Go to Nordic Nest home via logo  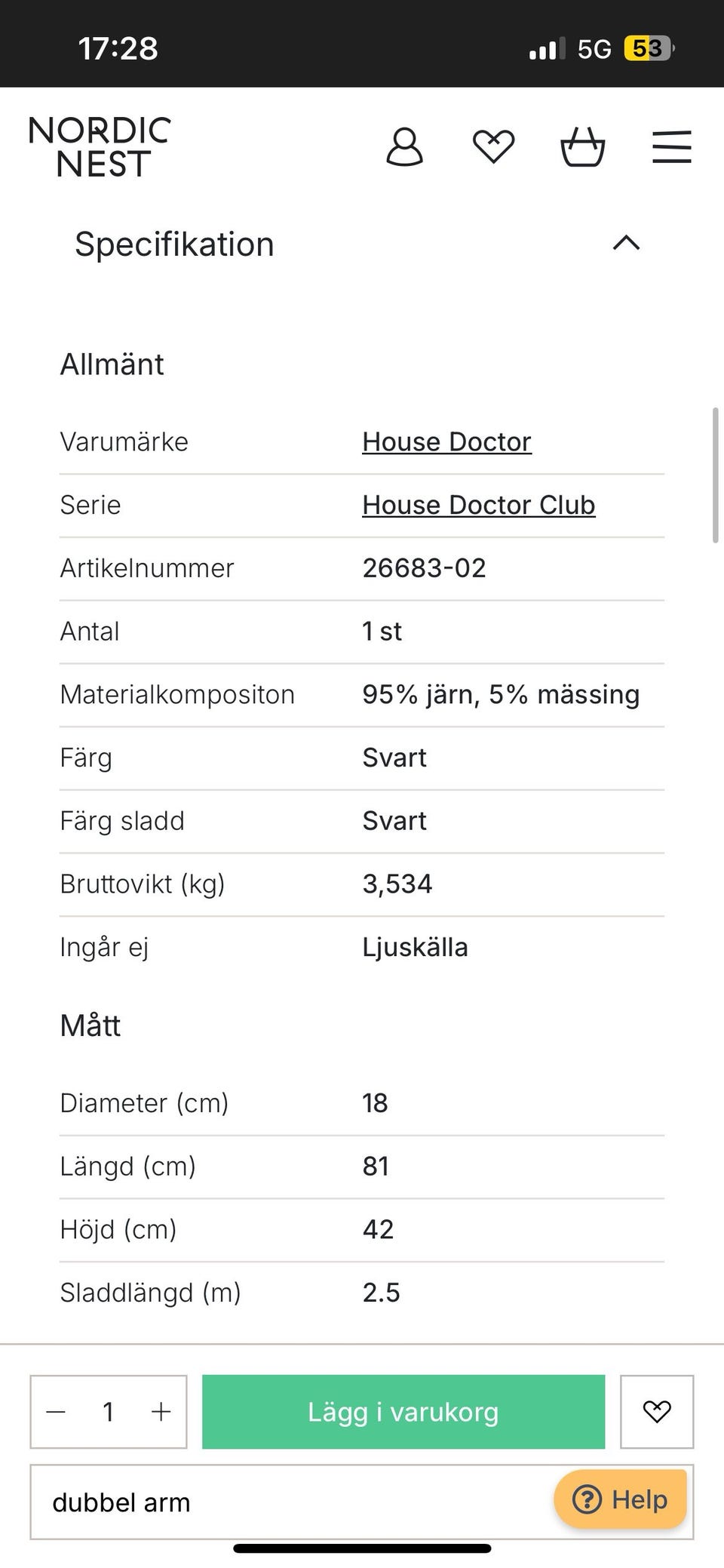100,146
